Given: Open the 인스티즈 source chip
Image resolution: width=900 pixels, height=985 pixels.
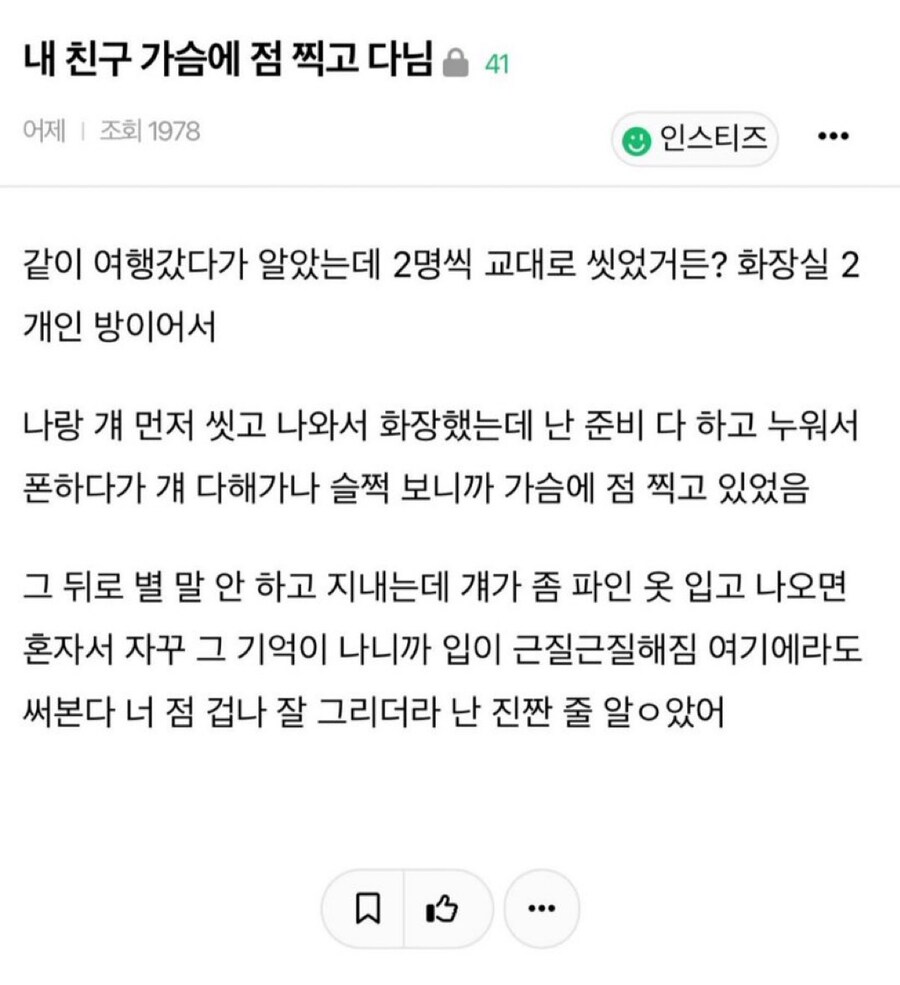Looking at the screenshot, I should (x=694, y=139).
